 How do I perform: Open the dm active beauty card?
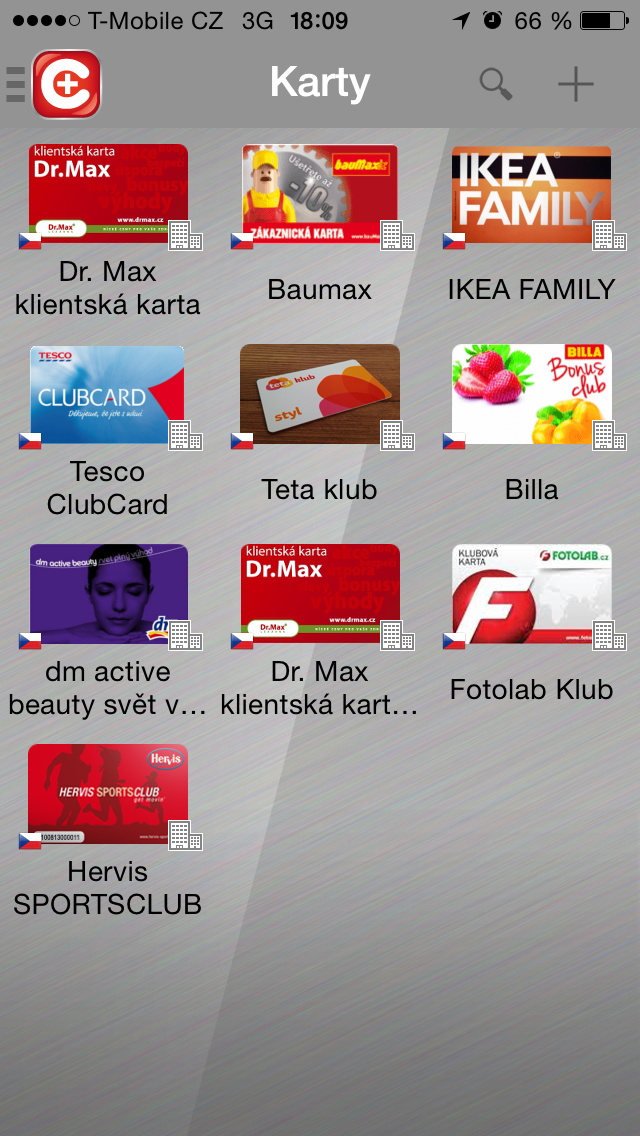point(108,594)
